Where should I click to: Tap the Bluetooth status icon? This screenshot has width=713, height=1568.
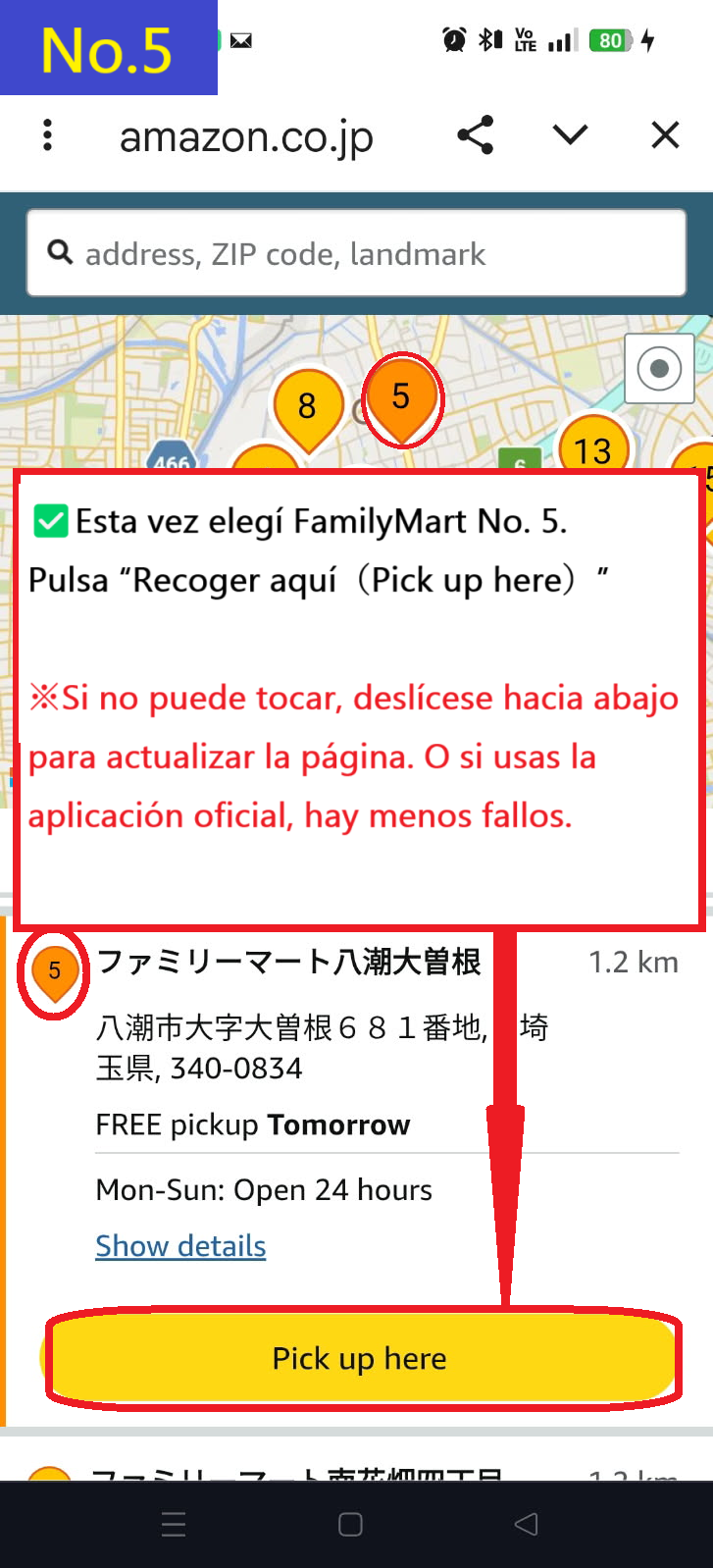487,40
